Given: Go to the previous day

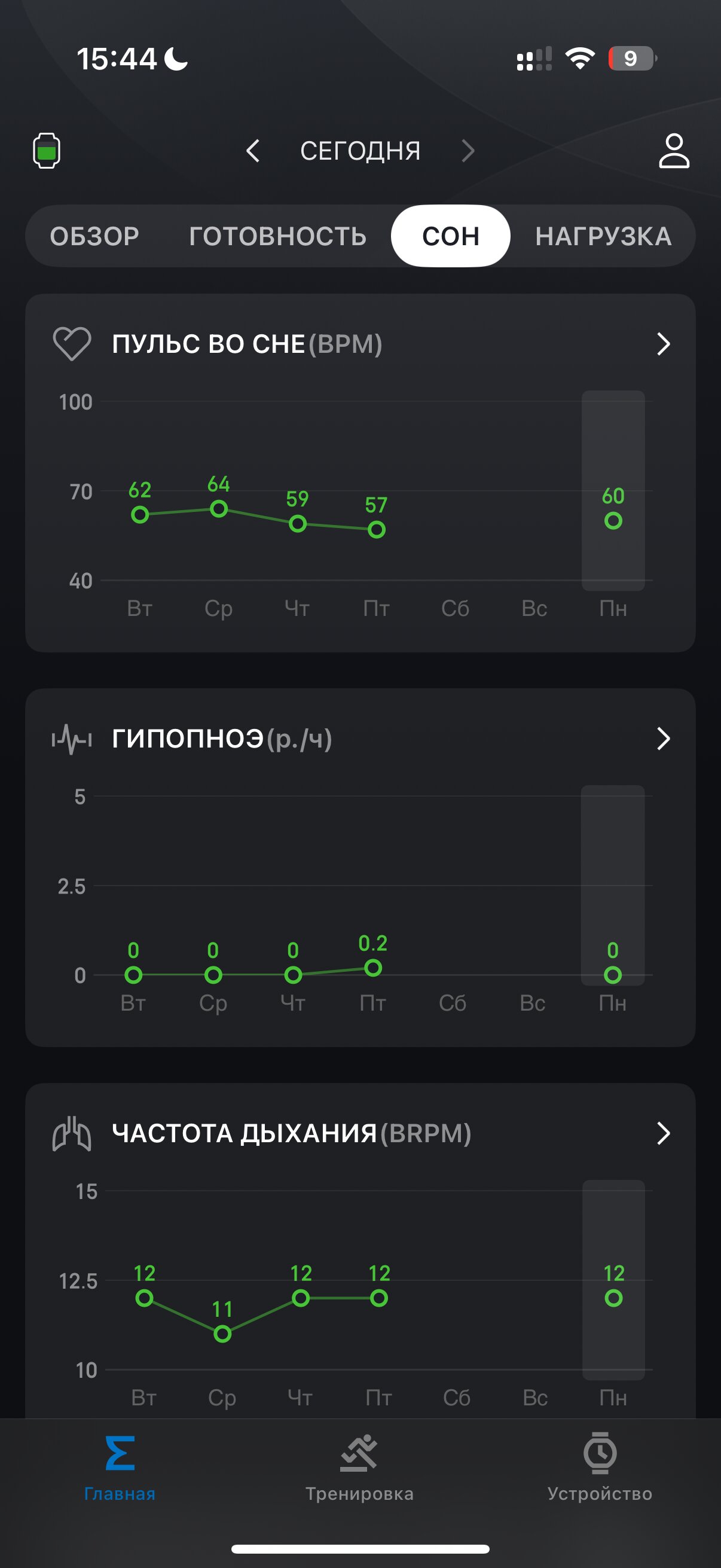Looking at the screenshot, I should click(253, 150).
